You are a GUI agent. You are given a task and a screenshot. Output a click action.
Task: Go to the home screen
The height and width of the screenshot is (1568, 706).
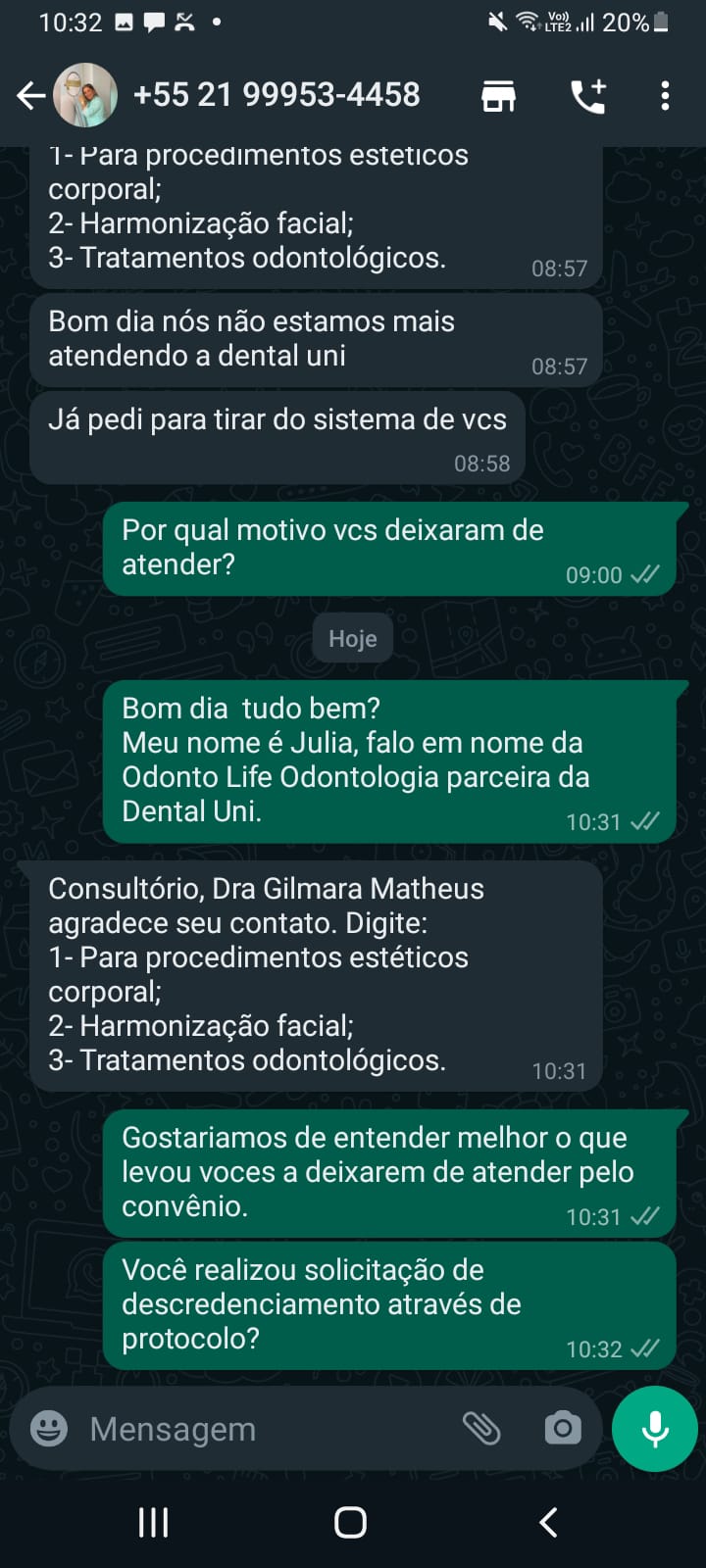(351, 1522)
